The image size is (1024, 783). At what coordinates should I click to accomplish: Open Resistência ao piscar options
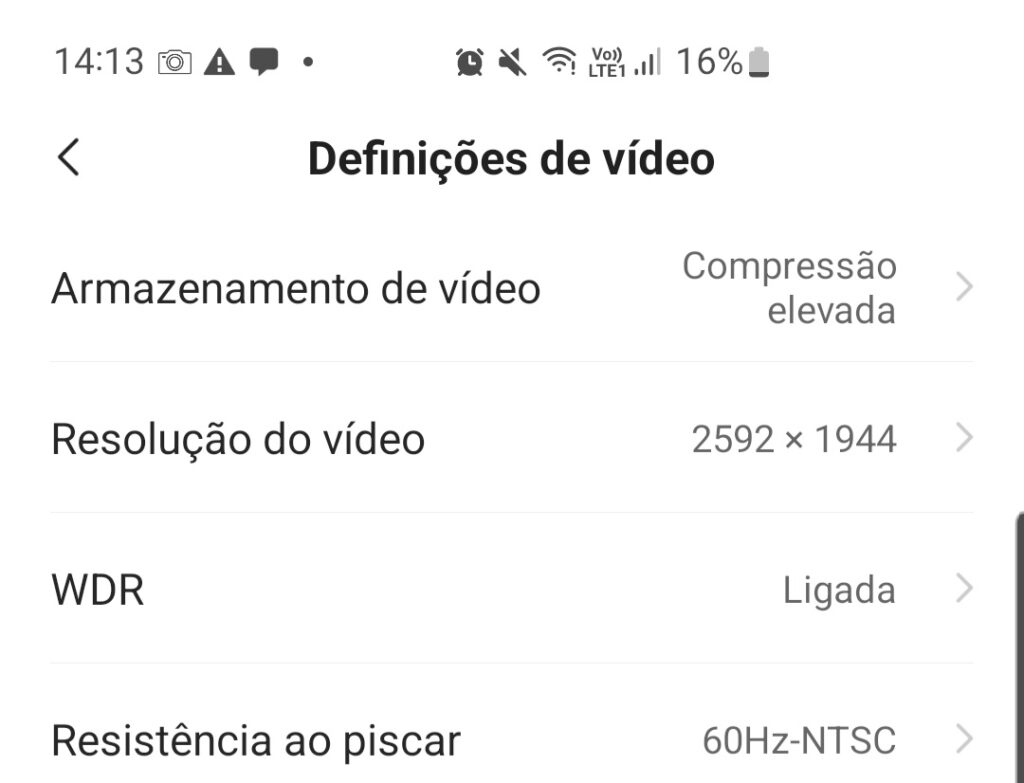point(510,741)
